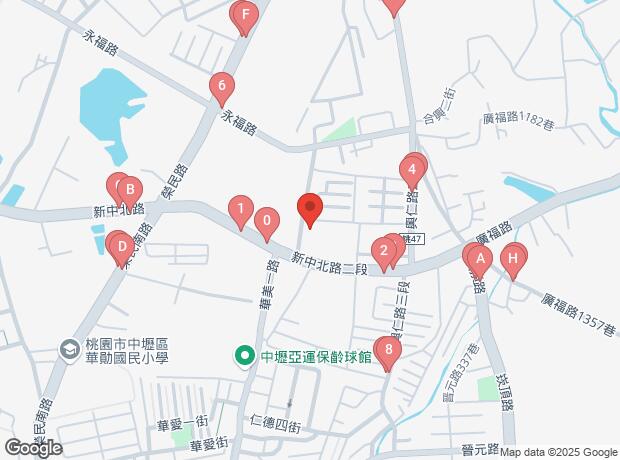The height and width of the screenshot is (460, 620).
Task: Open 華勛國民小學 school place icon
Action: [x=69, y=350]
